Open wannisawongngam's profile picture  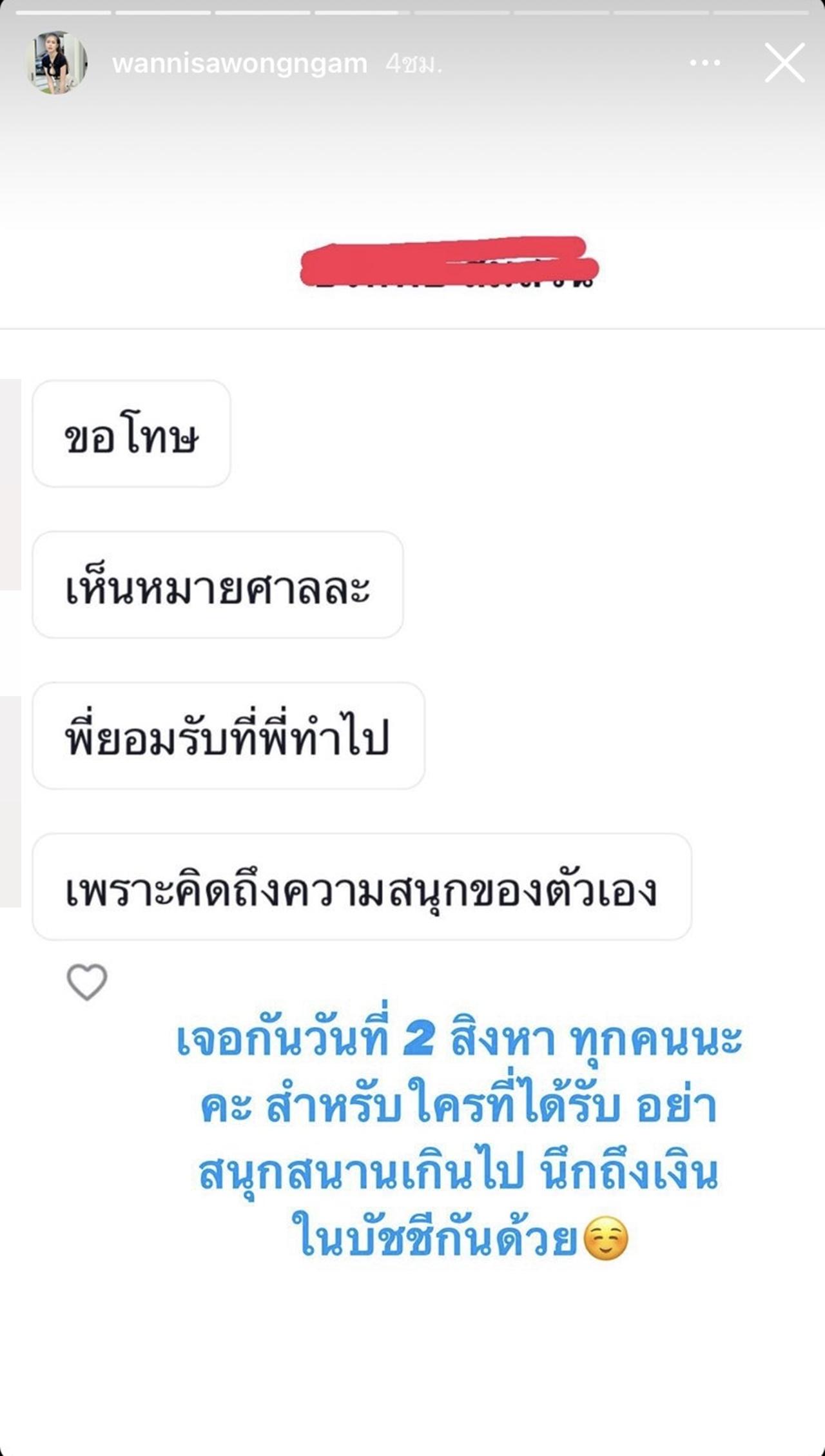coord(57,63)
